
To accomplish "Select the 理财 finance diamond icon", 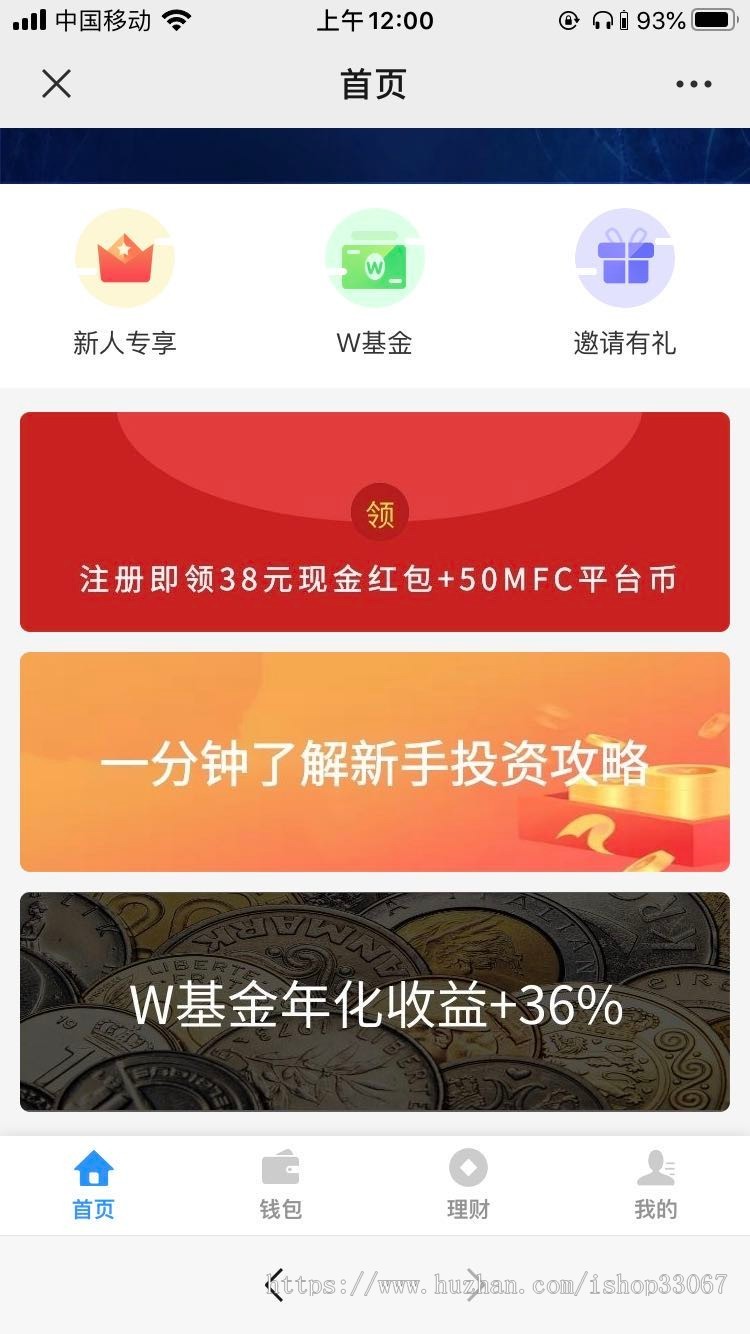I will 467,1166.
